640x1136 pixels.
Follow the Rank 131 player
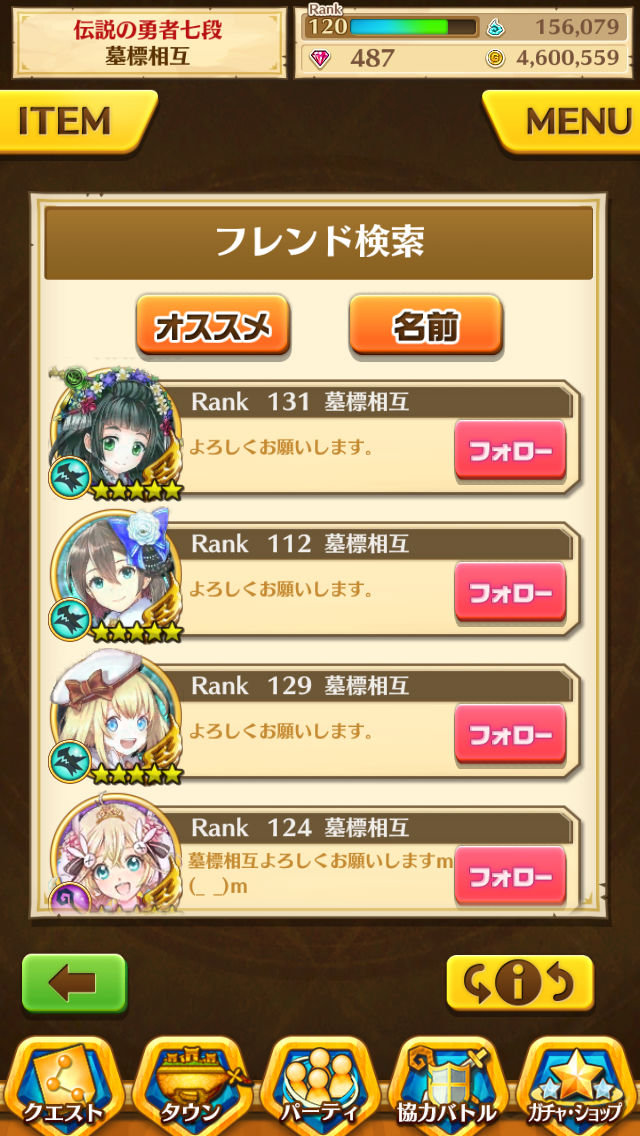click(x=510, y=450)
